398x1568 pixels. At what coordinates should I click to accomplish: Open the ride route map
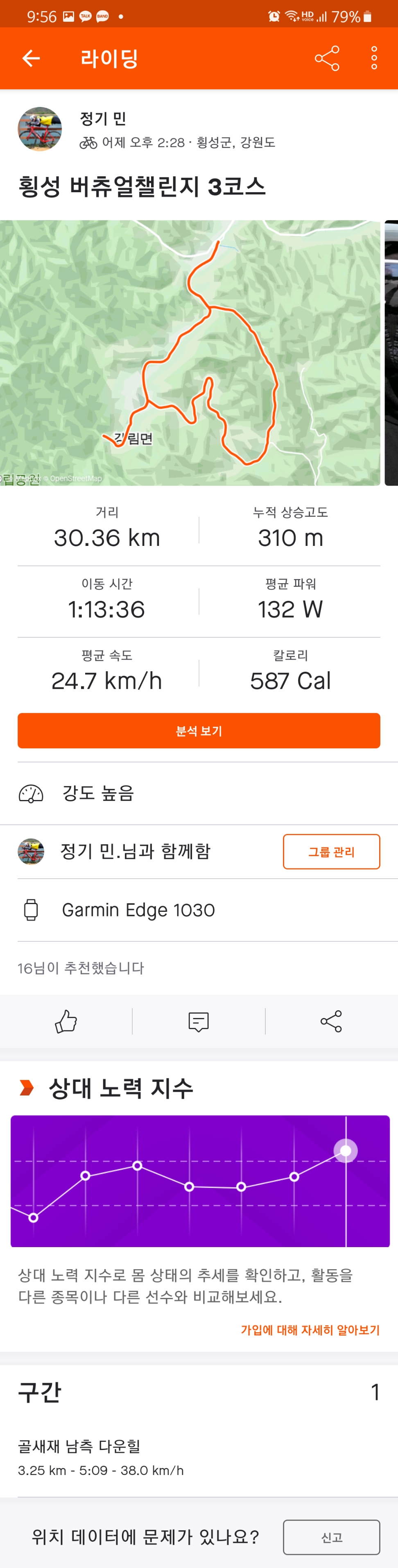[x=190, y=352]
